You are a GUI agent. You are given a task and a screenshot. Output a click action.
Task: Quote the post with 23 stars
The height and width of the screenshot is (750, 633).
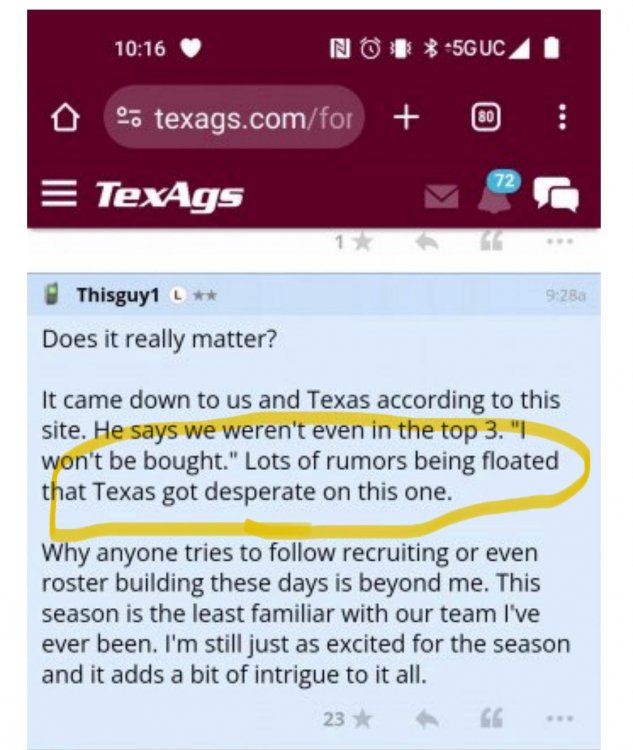[x=492, y=719]
